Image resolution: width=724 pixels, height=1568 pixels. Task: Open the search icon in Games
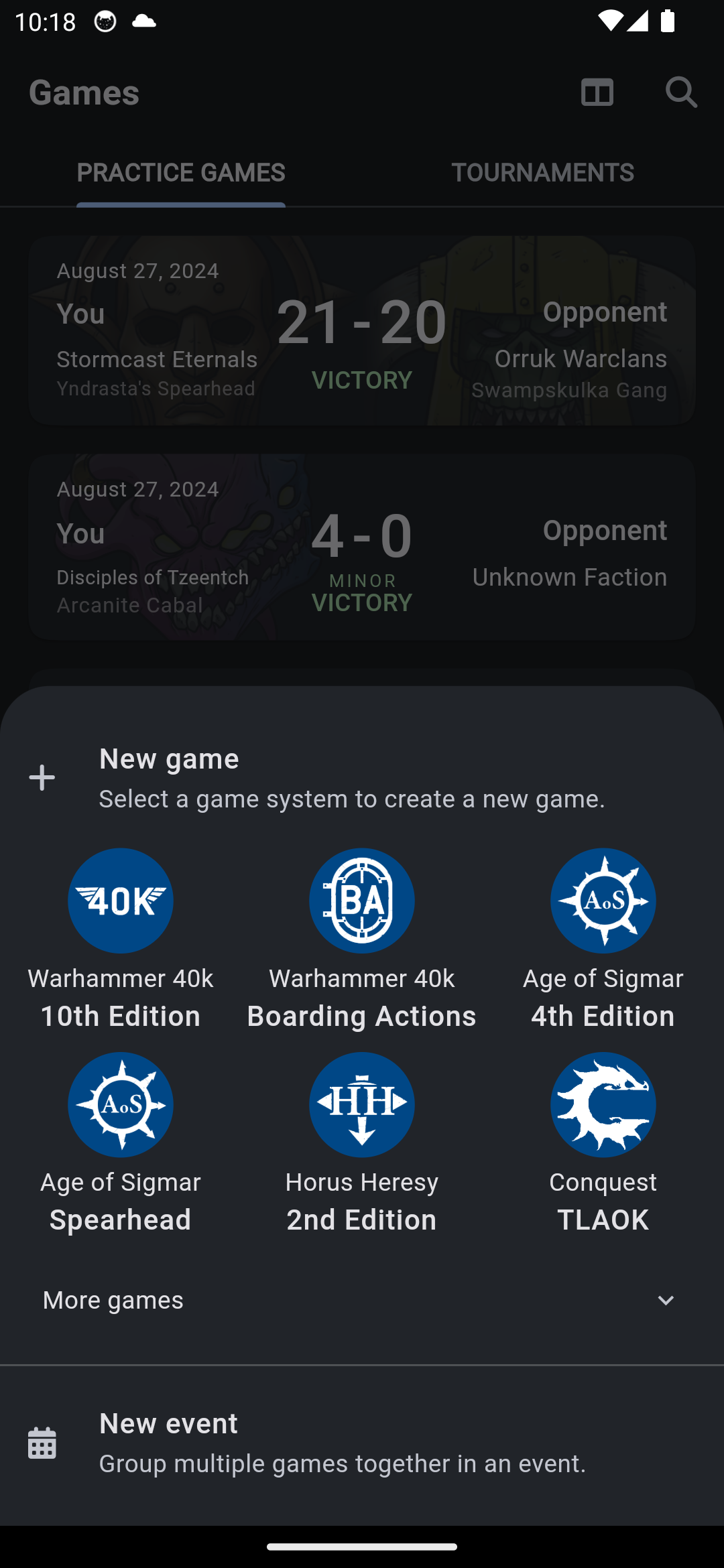(x=681, y=92)
